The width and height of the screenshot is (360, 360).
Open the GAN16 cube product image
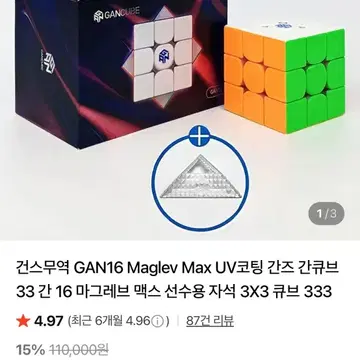pyautogui.click(x=180, y=120)
